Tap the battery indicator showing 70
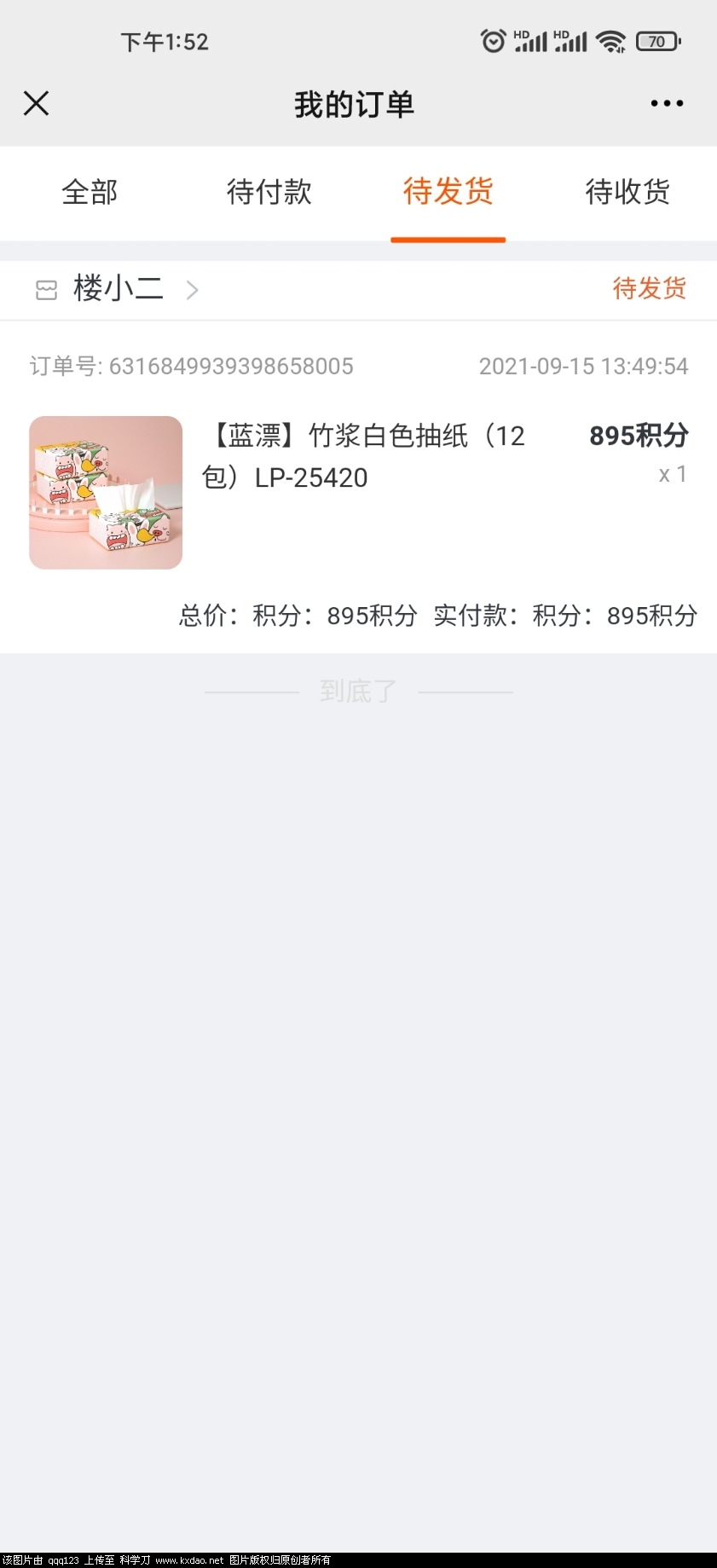Screen dimensions: 717x1568 click(656, 40)
